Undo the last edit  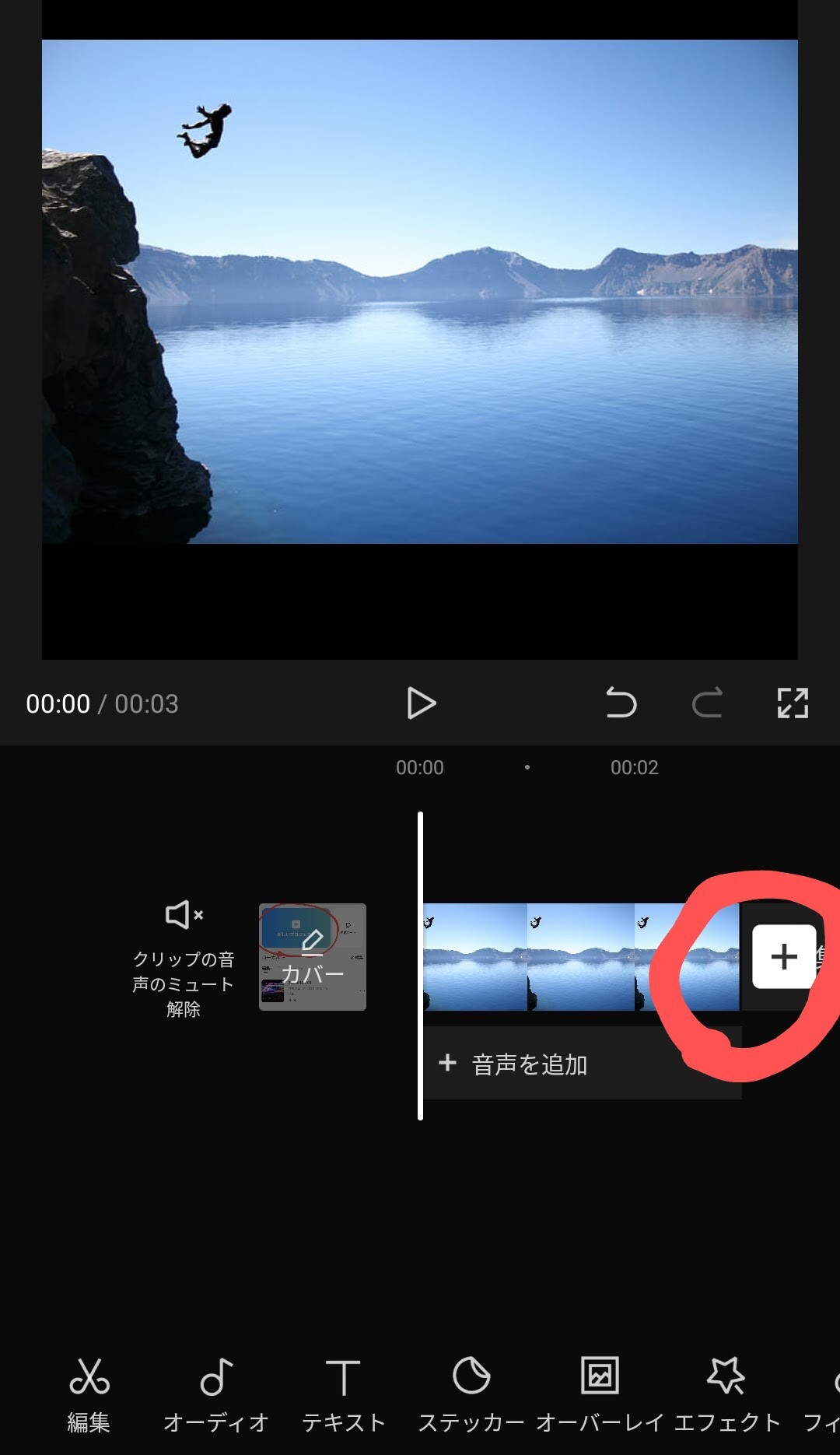pos(621,703)
